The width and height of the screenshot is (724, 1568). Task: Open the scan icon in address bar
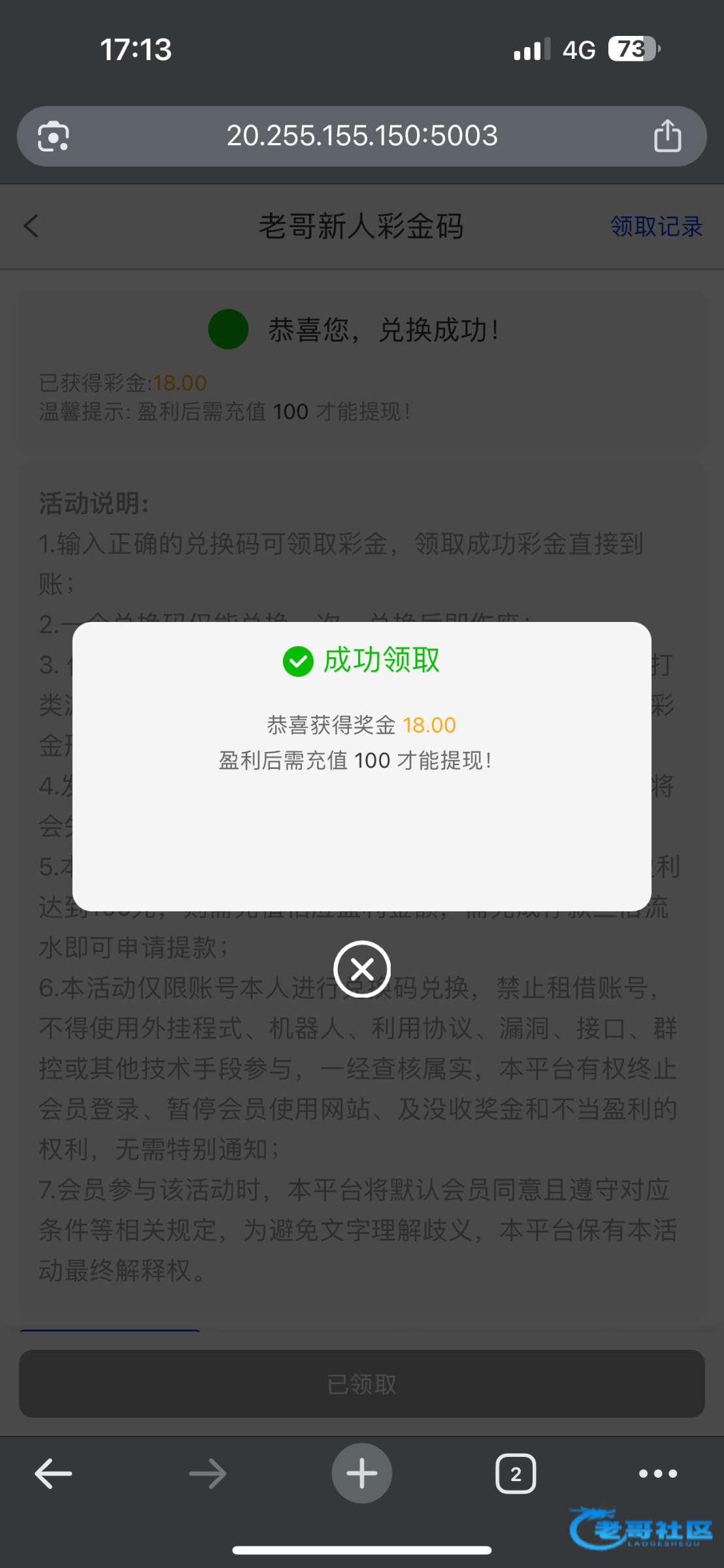(x=54, y=137)
